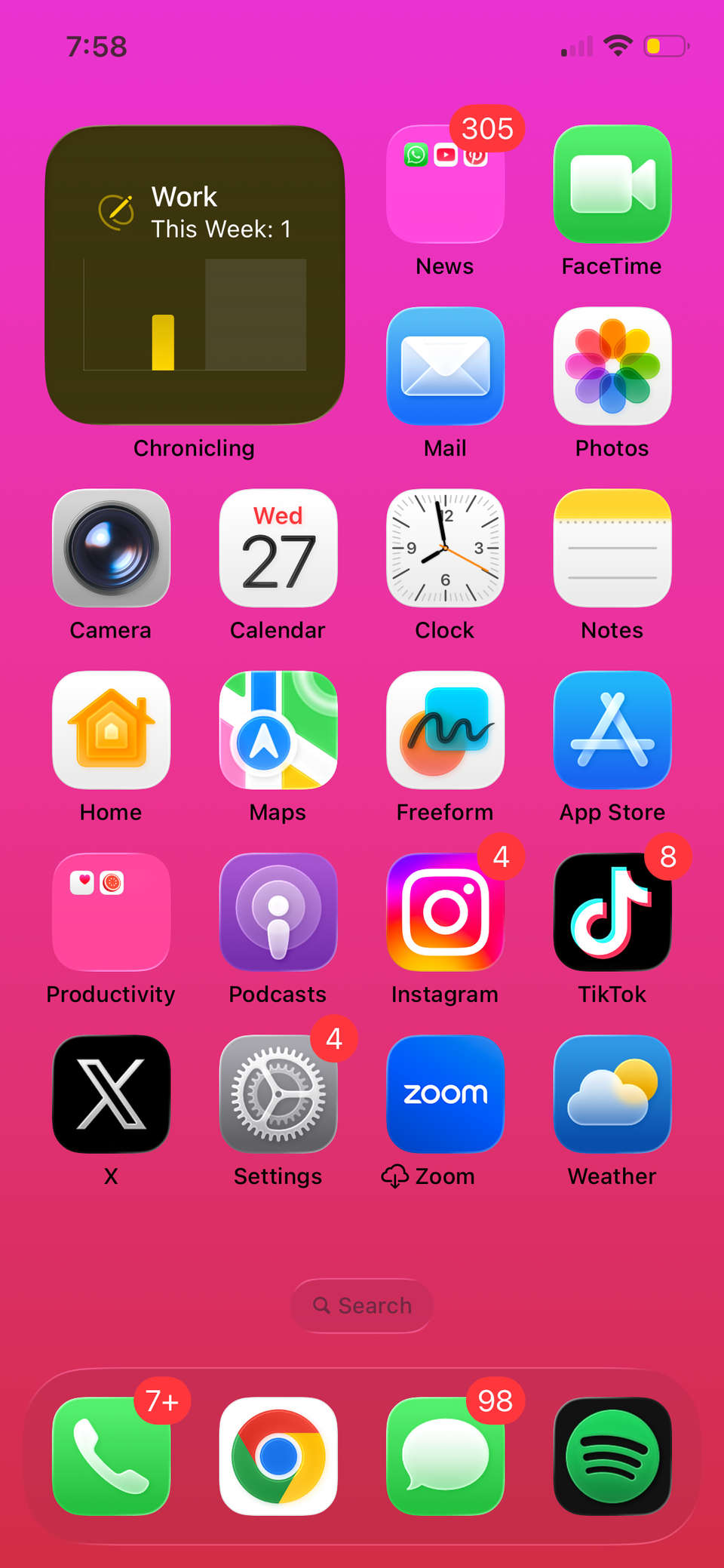Open the Instagram app
The width and height of the screenshot is (724, 1568).
pyautogui.click(x=445, y=912)
